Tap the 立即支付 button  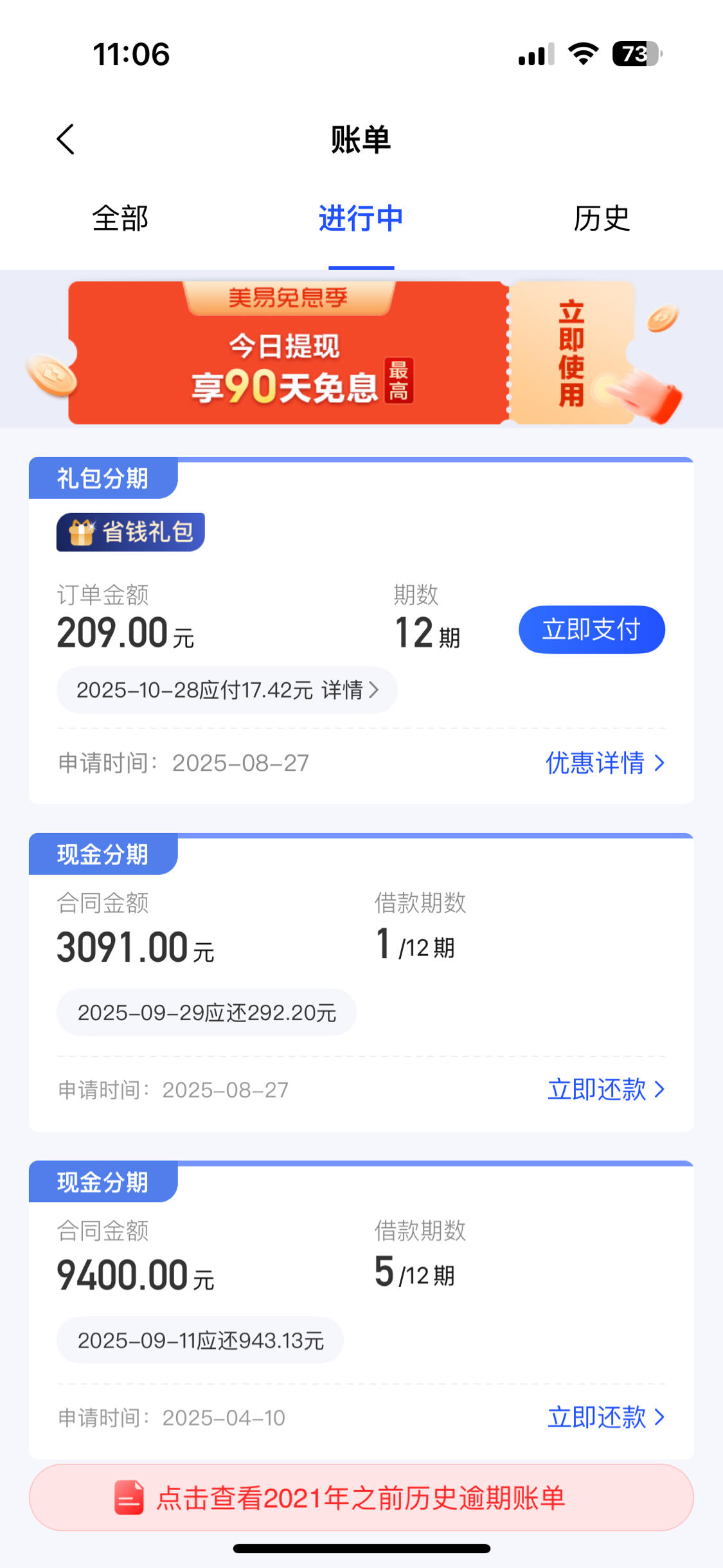[x=591, y=629]
